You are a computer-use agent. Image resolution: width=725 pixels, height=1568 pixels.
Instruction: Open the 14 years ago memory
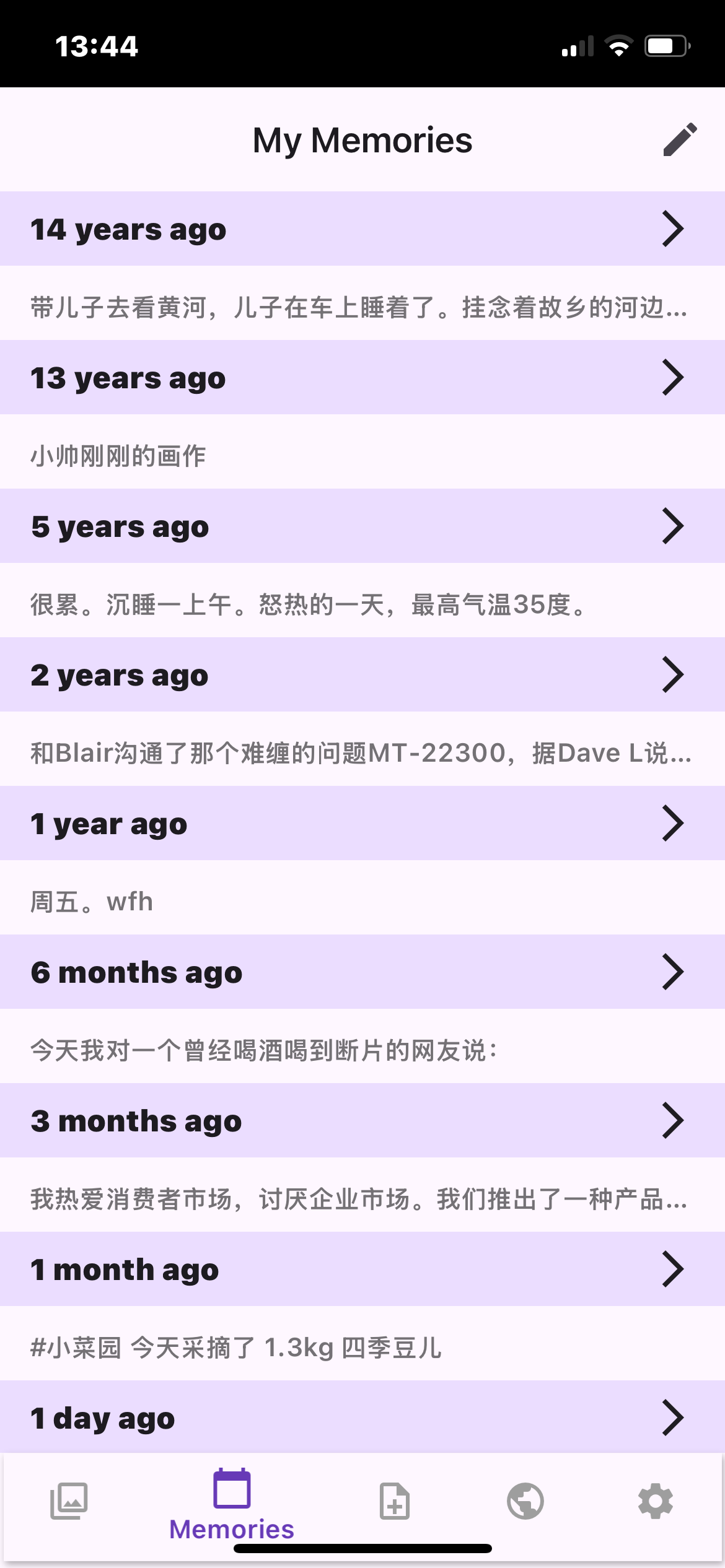[362, 229]
